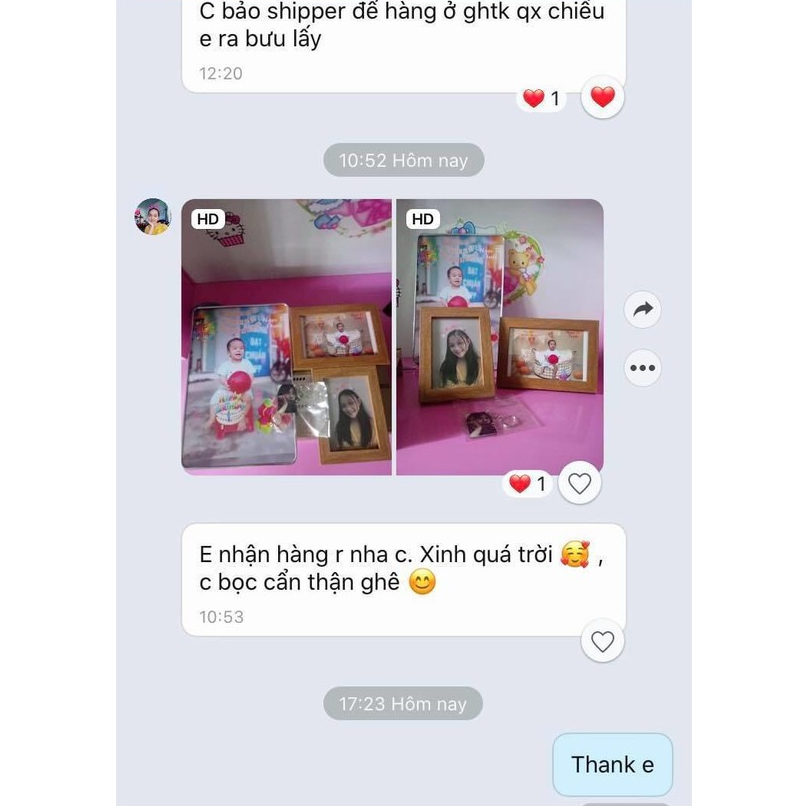
Task: Tap the red heart on shipper message
Action: click(602, 98)
